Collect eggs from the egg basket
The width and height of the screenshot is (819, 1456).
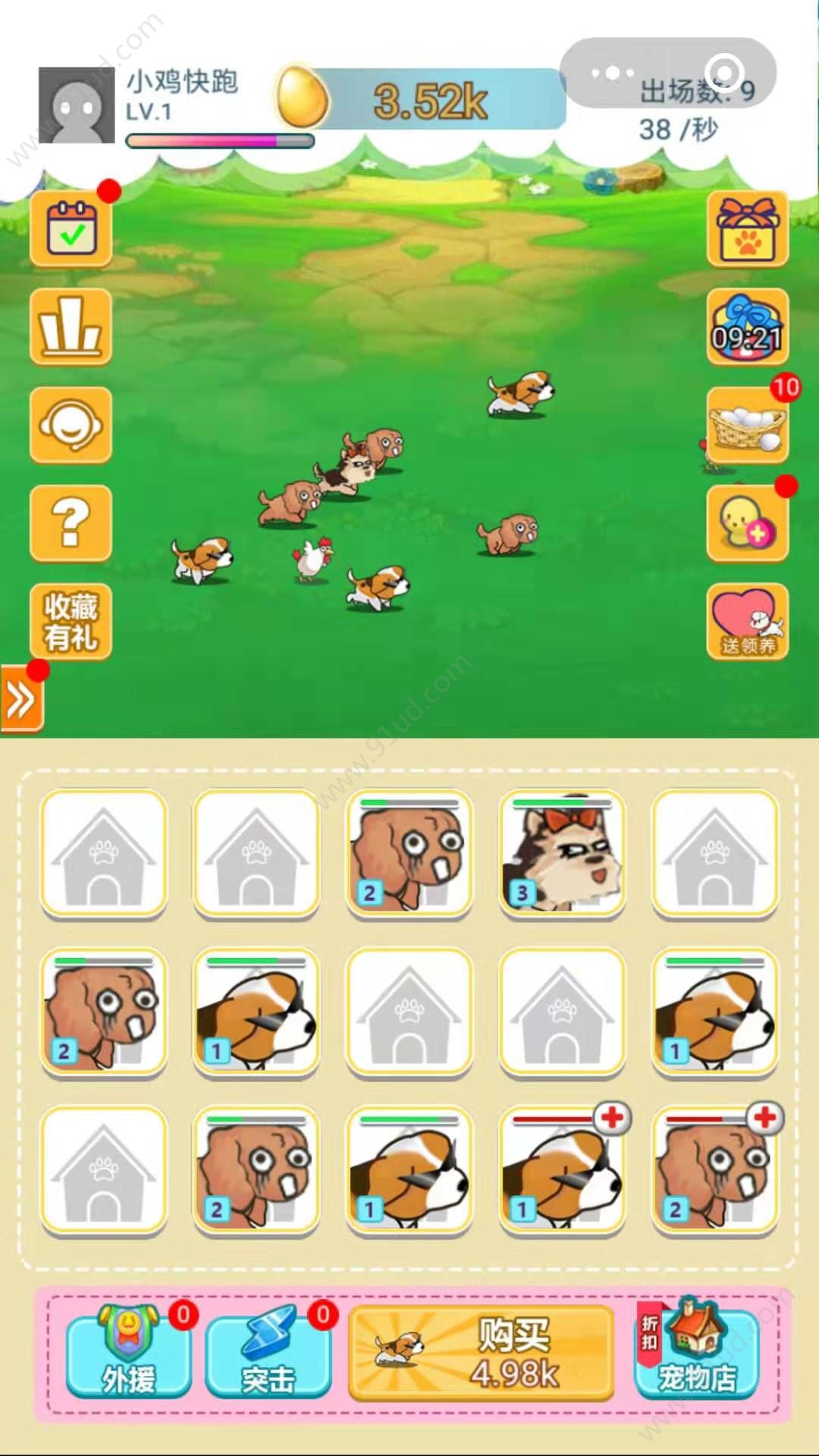pyautogui.click(x=748, y=425)
